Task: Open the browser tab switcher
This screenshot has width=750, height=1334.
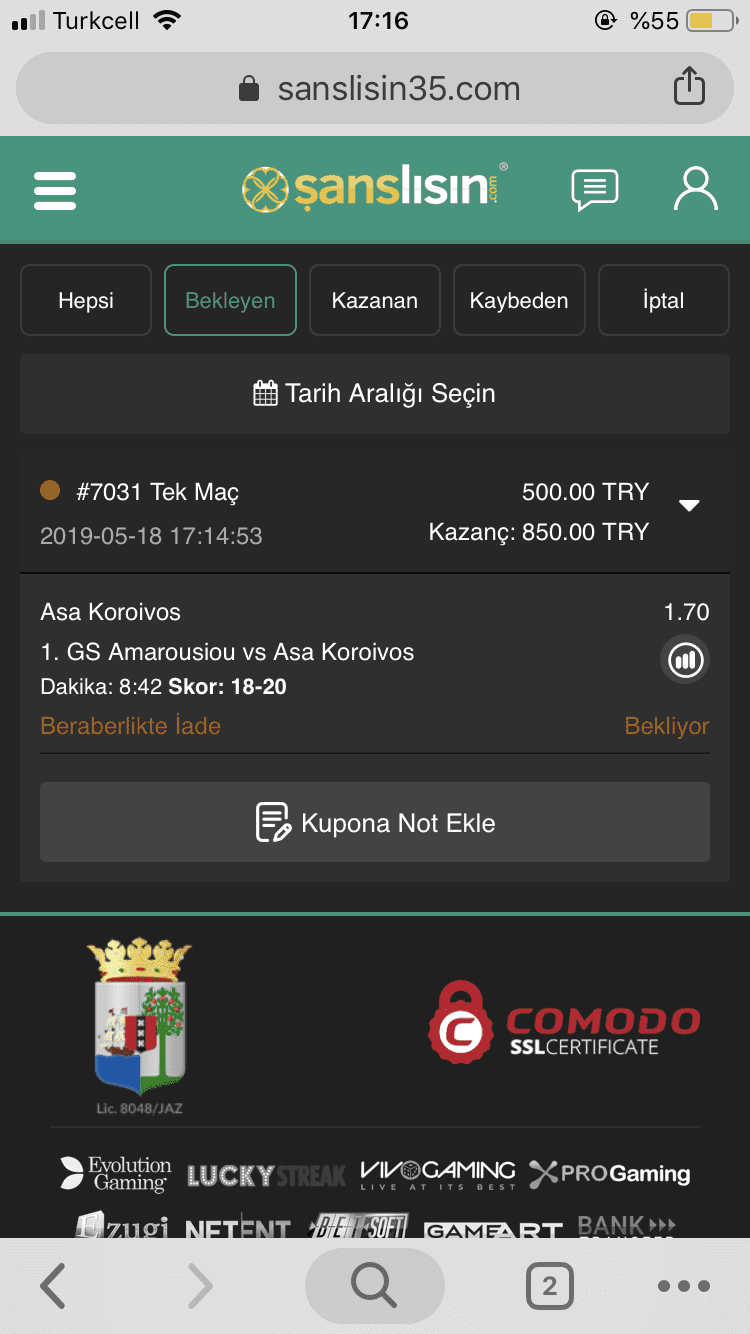Action: 549,1286
